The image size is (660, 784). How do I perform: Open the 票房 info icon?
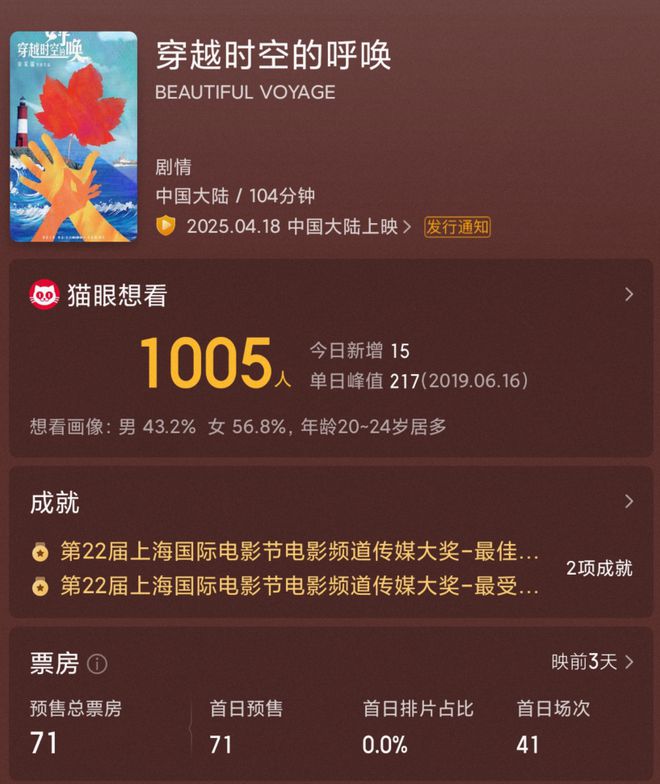click(x=97, y=664)
